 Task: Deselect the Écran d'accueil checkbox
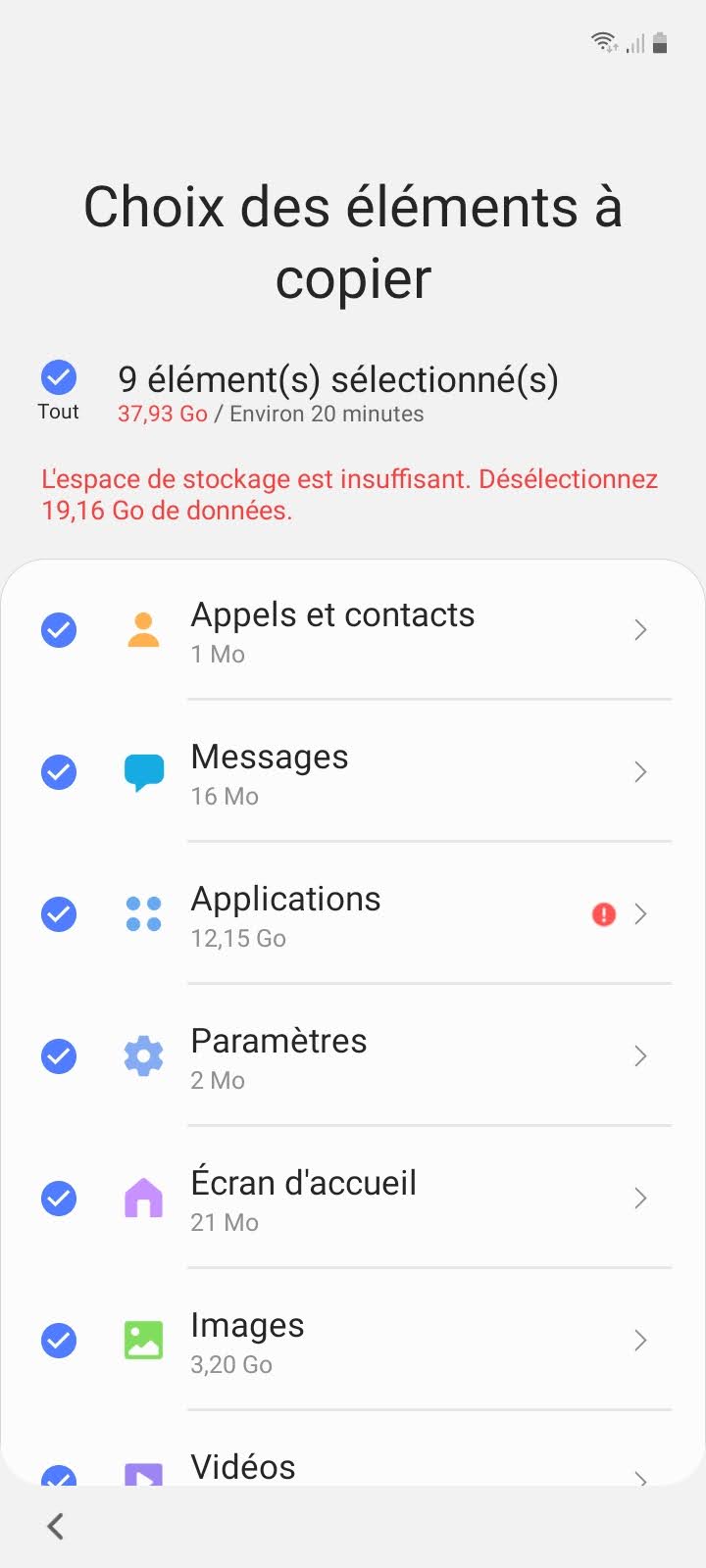pos(59,1199)
